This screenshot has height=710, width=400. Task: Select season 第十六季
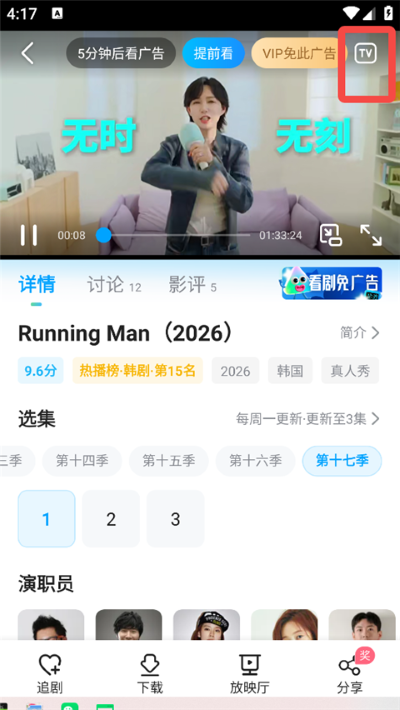pos(255,461)
